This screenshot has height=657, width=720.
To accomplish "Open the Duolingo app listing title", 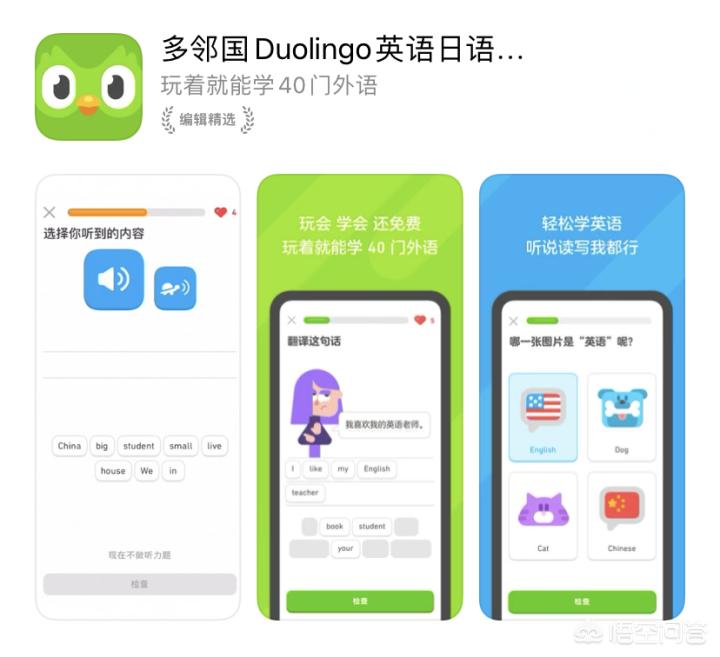I will [341, 50].
